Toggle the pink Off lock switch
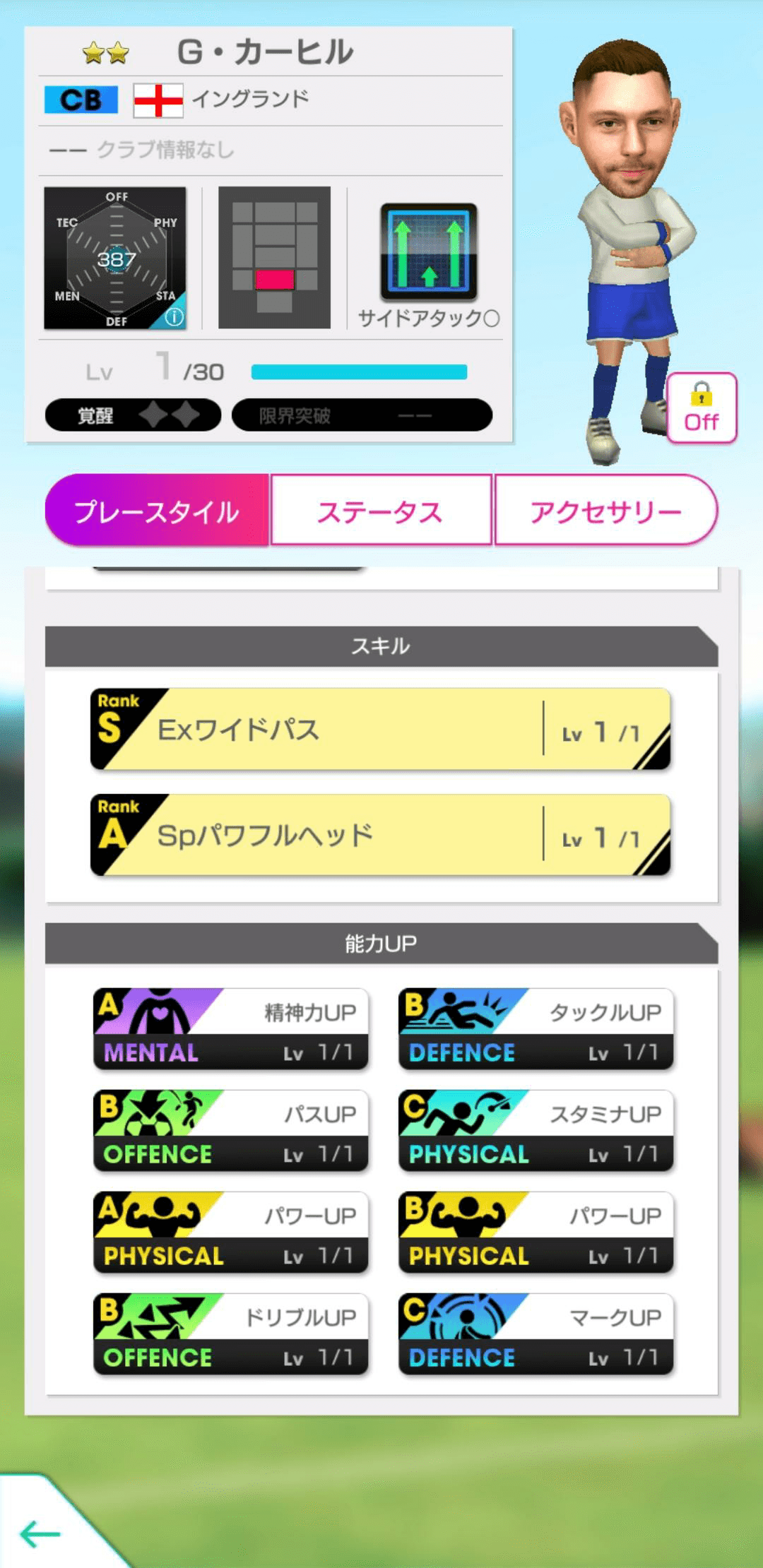 pos(700,410)
